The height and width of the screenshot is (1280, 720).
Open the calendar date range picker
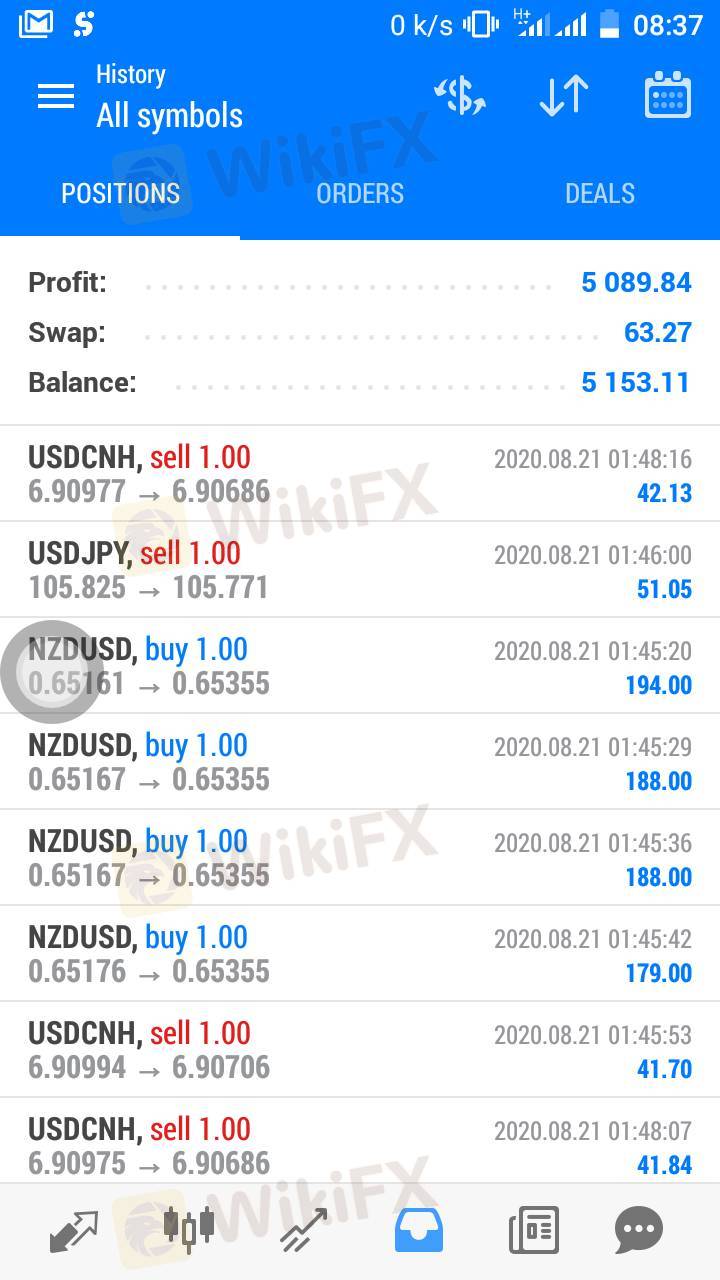tap(667, 96)
